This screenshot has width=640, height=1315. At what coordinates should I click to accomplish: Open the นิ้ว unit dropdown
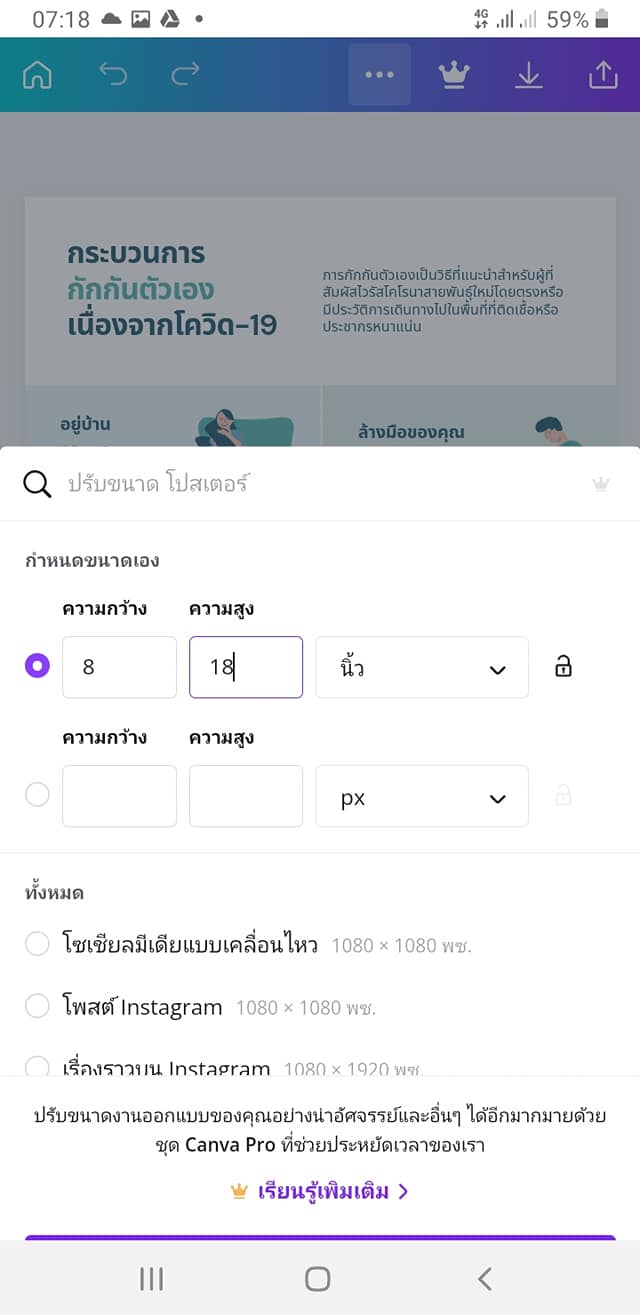[x=422, y=667]
